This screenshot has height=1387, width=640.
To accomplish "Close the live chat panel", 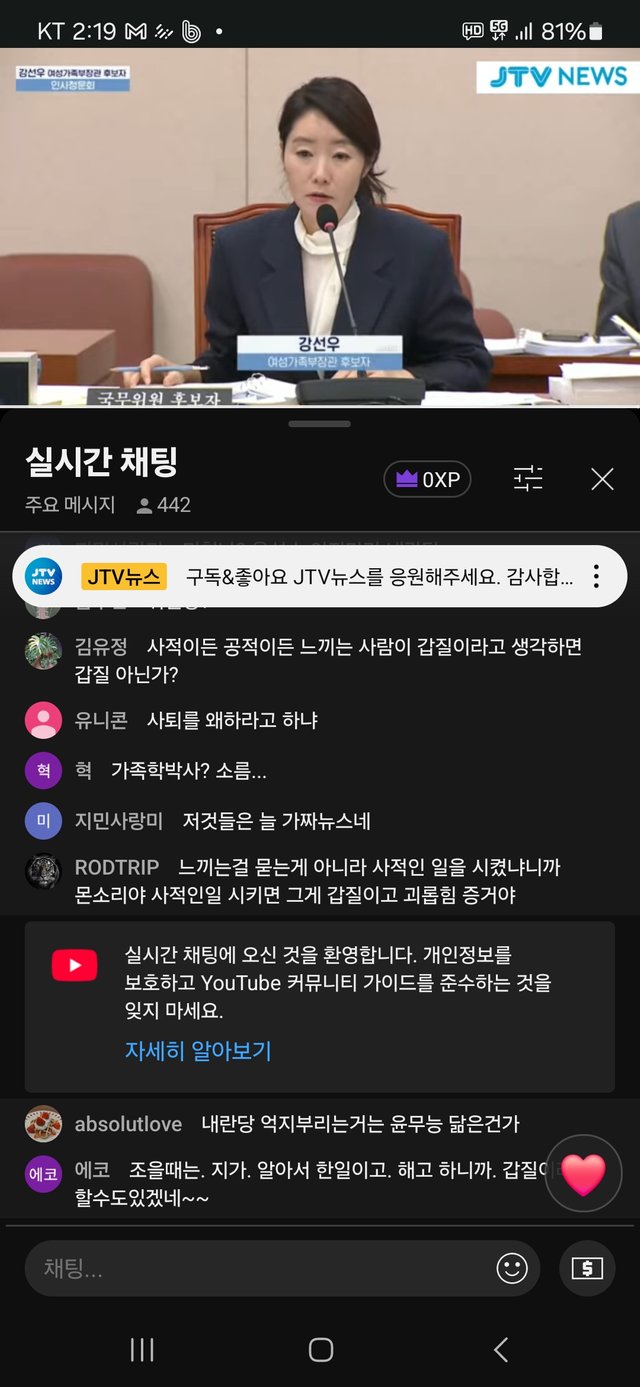I will [x=602, y=480].
